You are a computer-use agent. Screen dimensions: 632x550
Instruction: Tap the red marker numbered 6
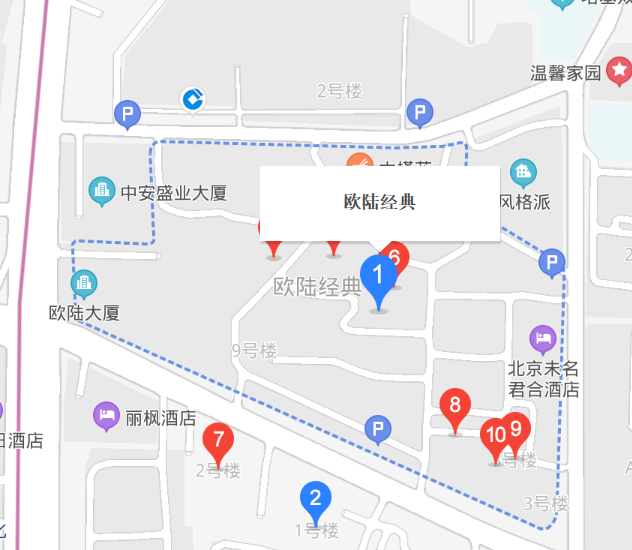pos(397,256)
